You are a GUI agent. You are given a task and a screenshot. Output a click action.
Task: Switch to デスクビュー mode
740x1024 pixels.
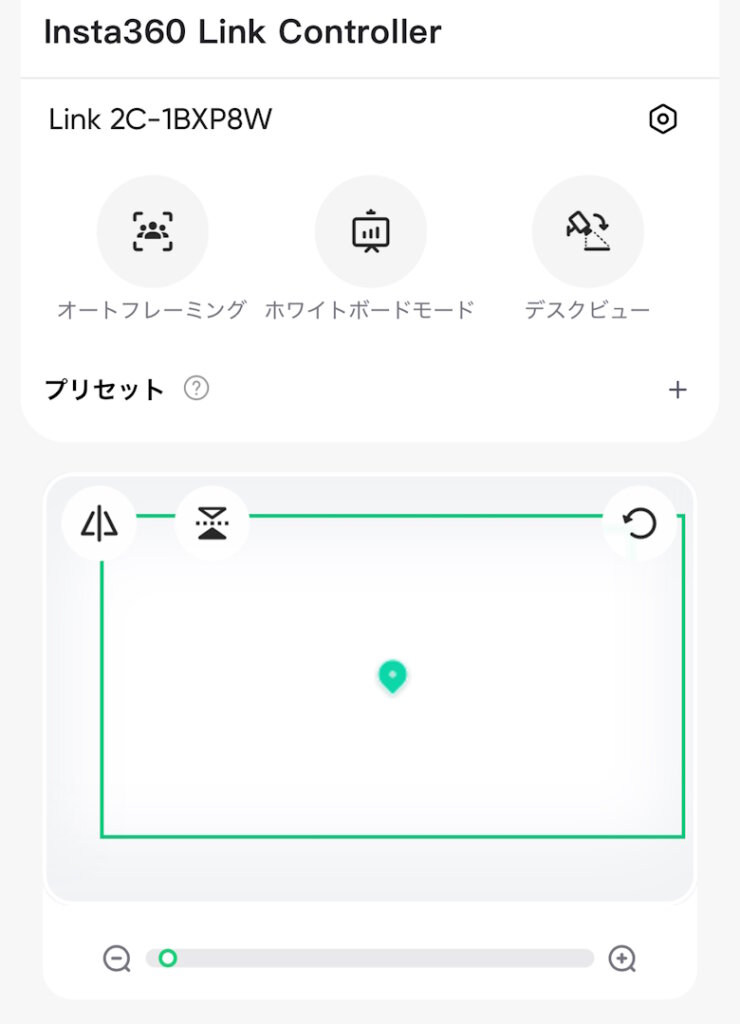point(588,232)
